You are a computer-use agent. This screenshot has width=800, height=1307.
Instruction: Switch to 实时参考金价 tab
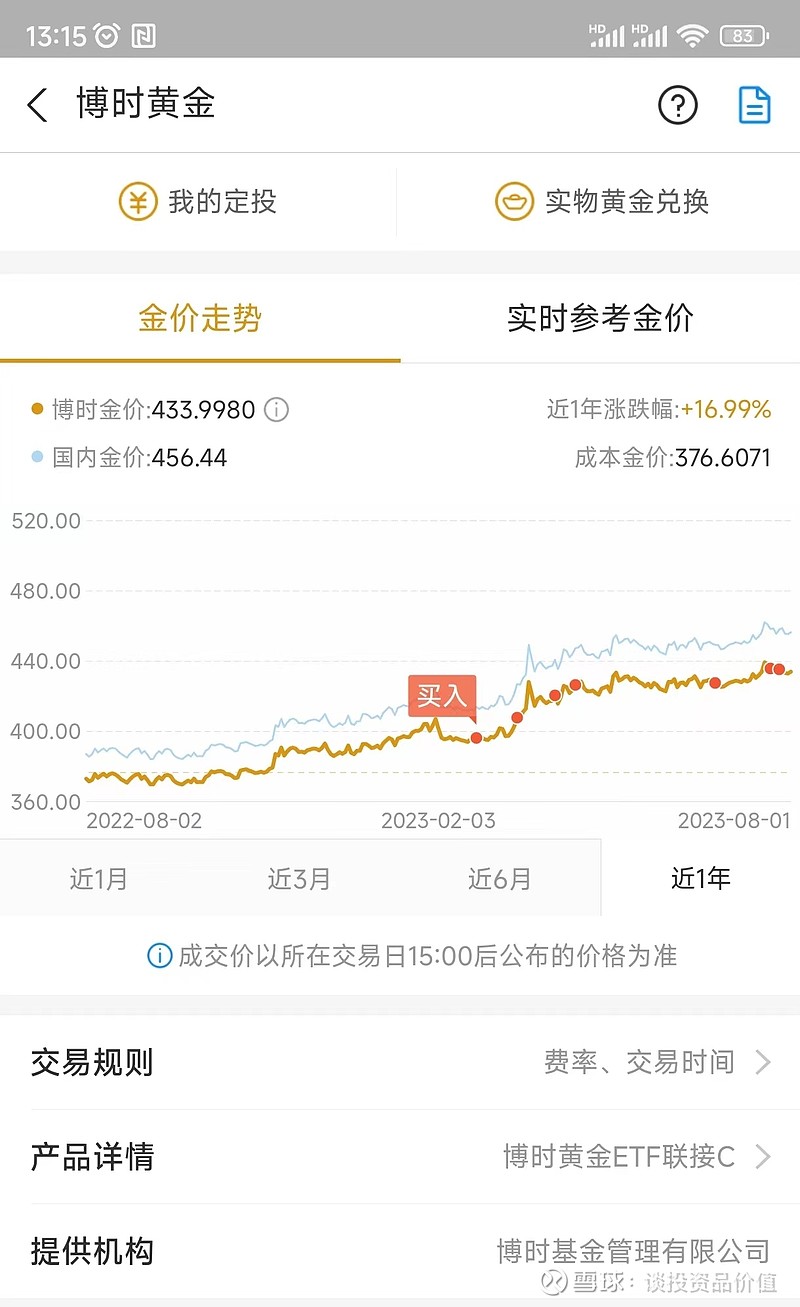(x=600, y=319)
